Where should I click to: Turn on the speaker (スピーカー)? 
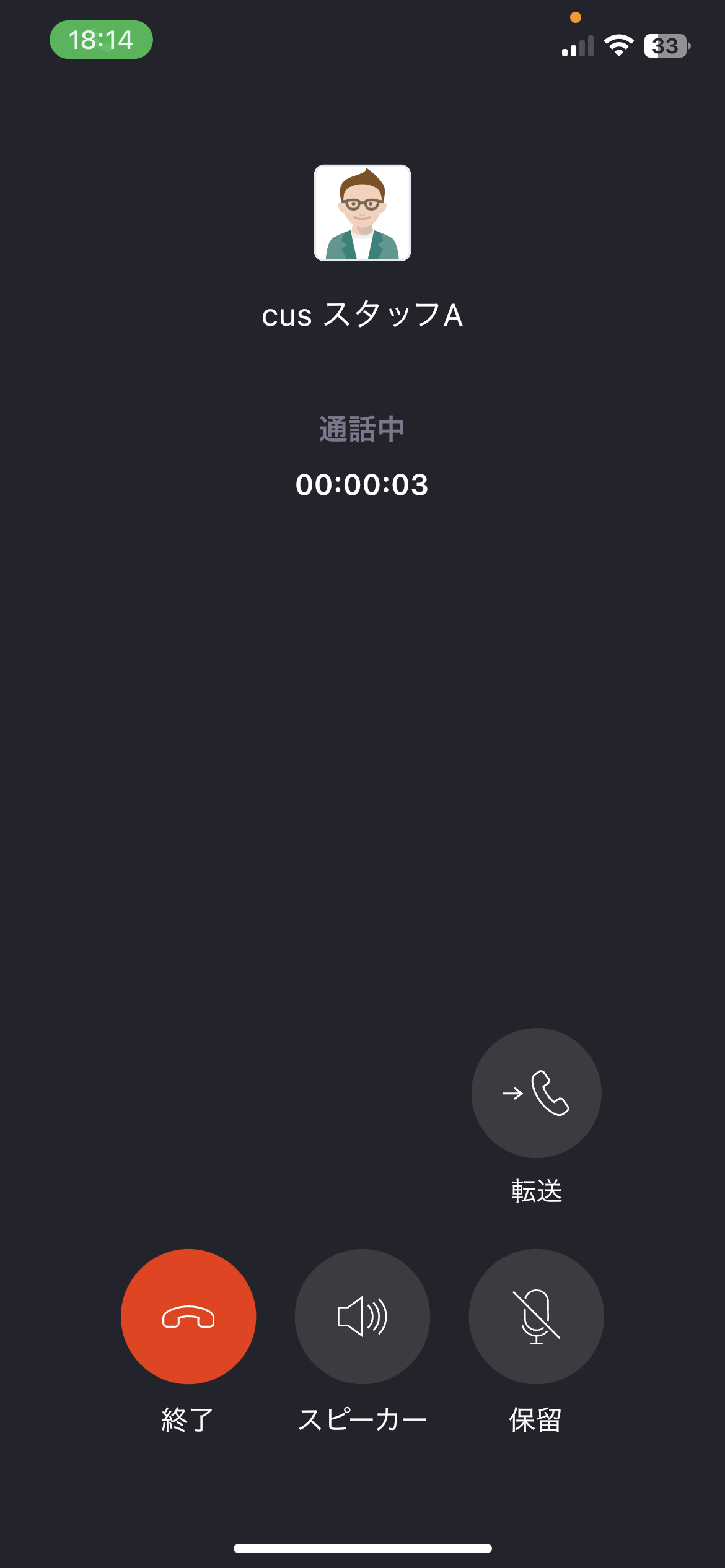(x=362, y=1317)
